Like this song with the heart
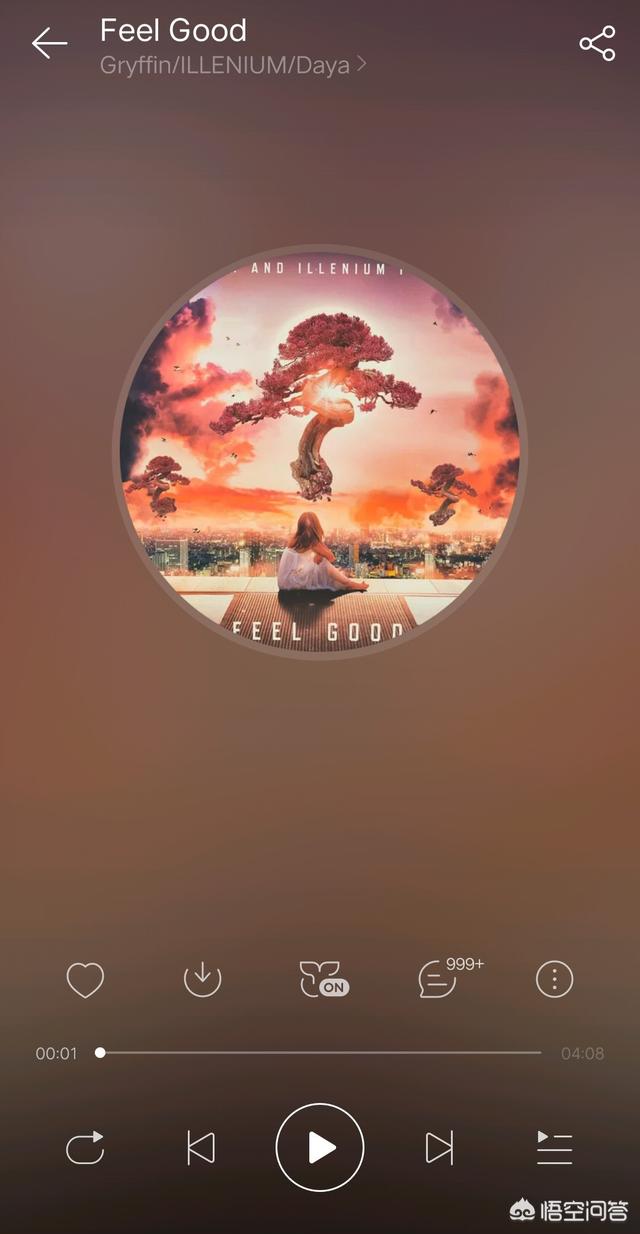 coord(85,979)
